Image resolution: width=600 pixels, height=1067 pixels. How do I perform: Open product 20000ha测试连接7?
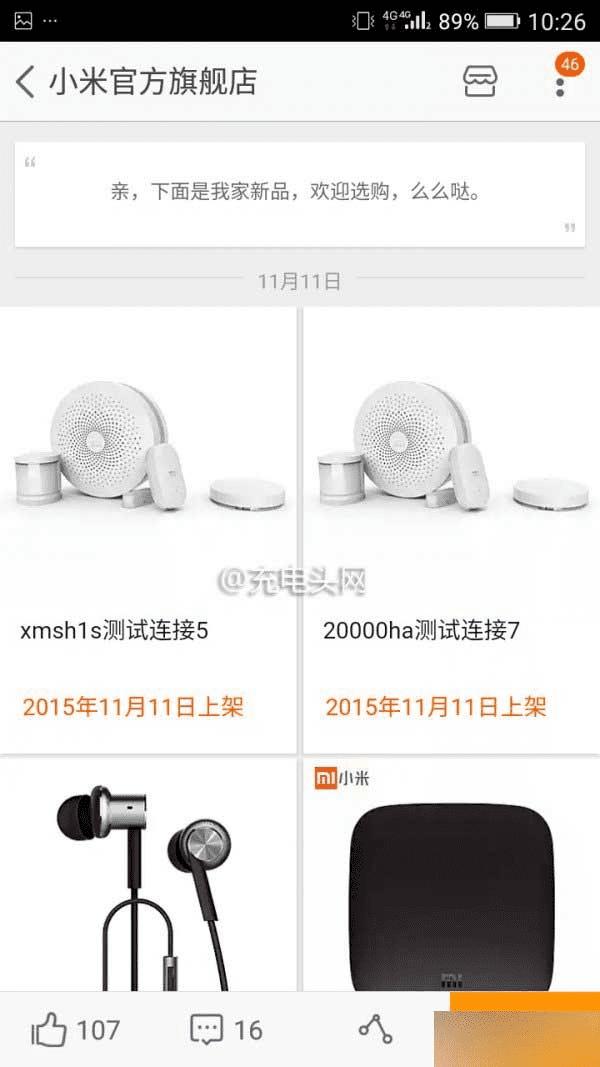point(451,530)
